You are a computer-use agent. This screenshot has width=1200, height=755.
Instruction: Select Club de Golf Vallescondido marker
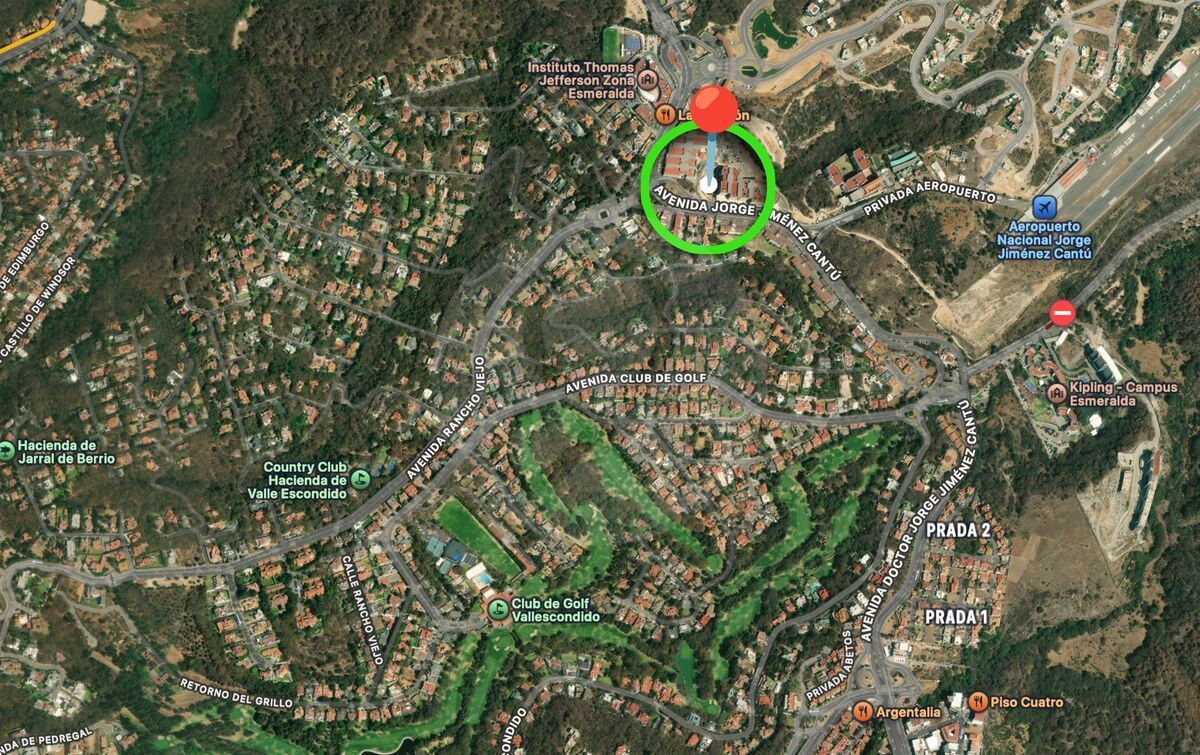497,609
